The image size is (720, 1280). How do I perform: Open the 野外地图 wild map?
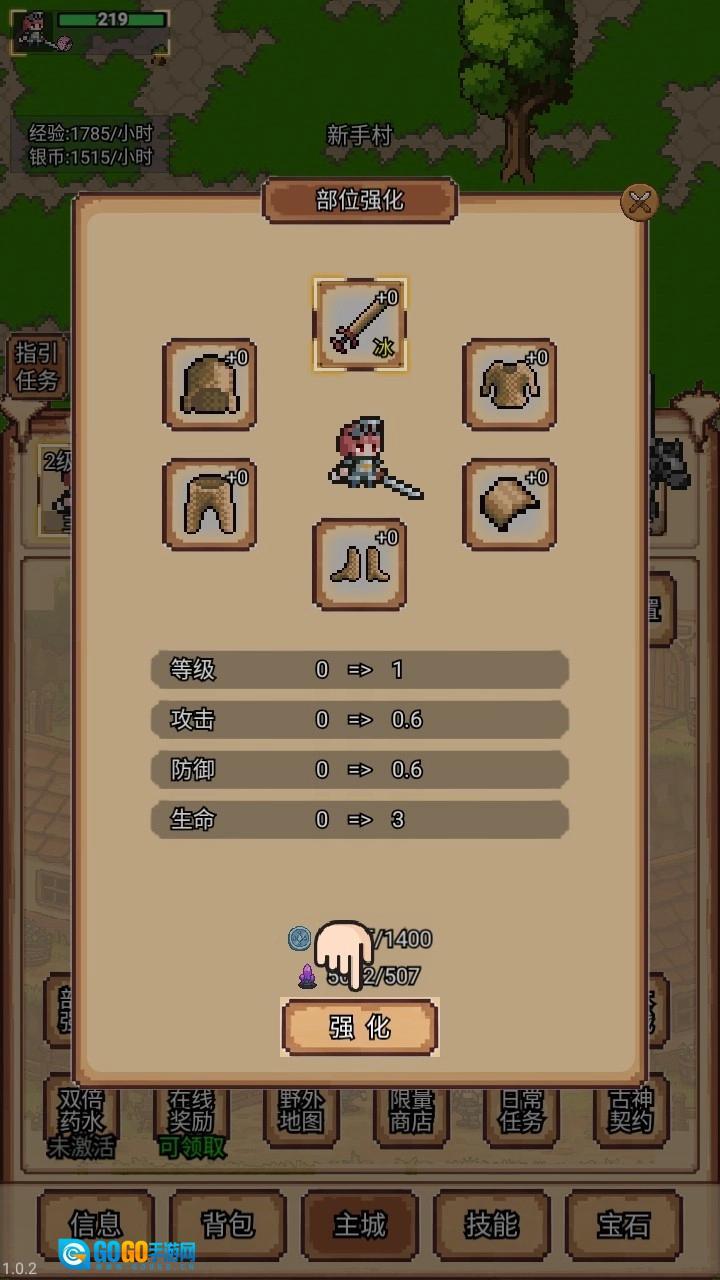301,1111
